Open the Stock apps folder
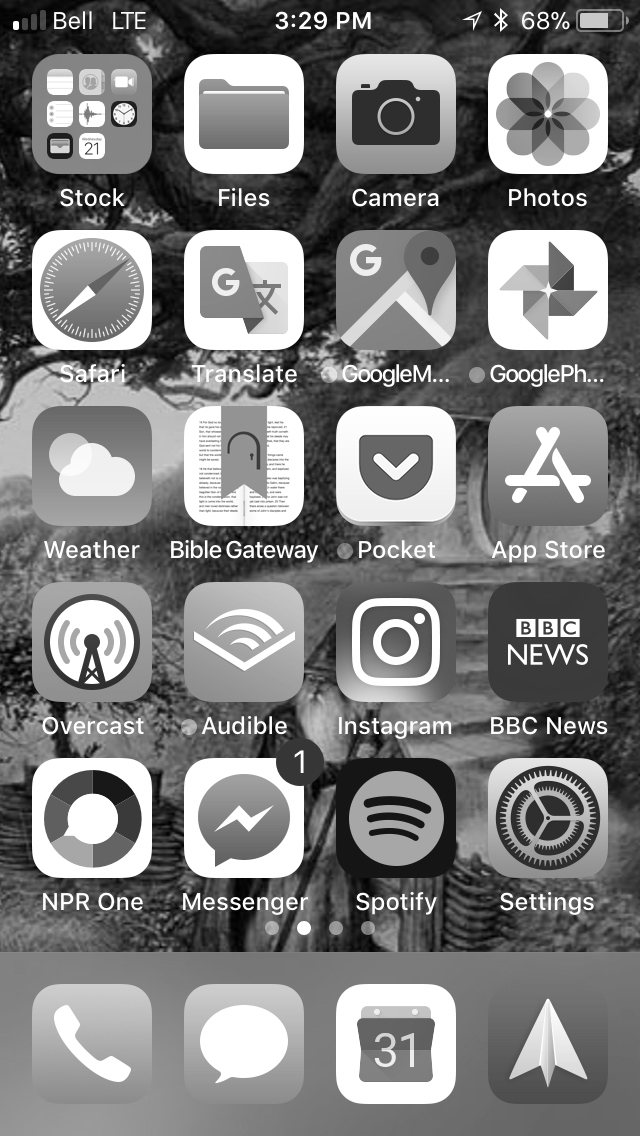This screenshot has height=1136, width=640. point(92,114)
